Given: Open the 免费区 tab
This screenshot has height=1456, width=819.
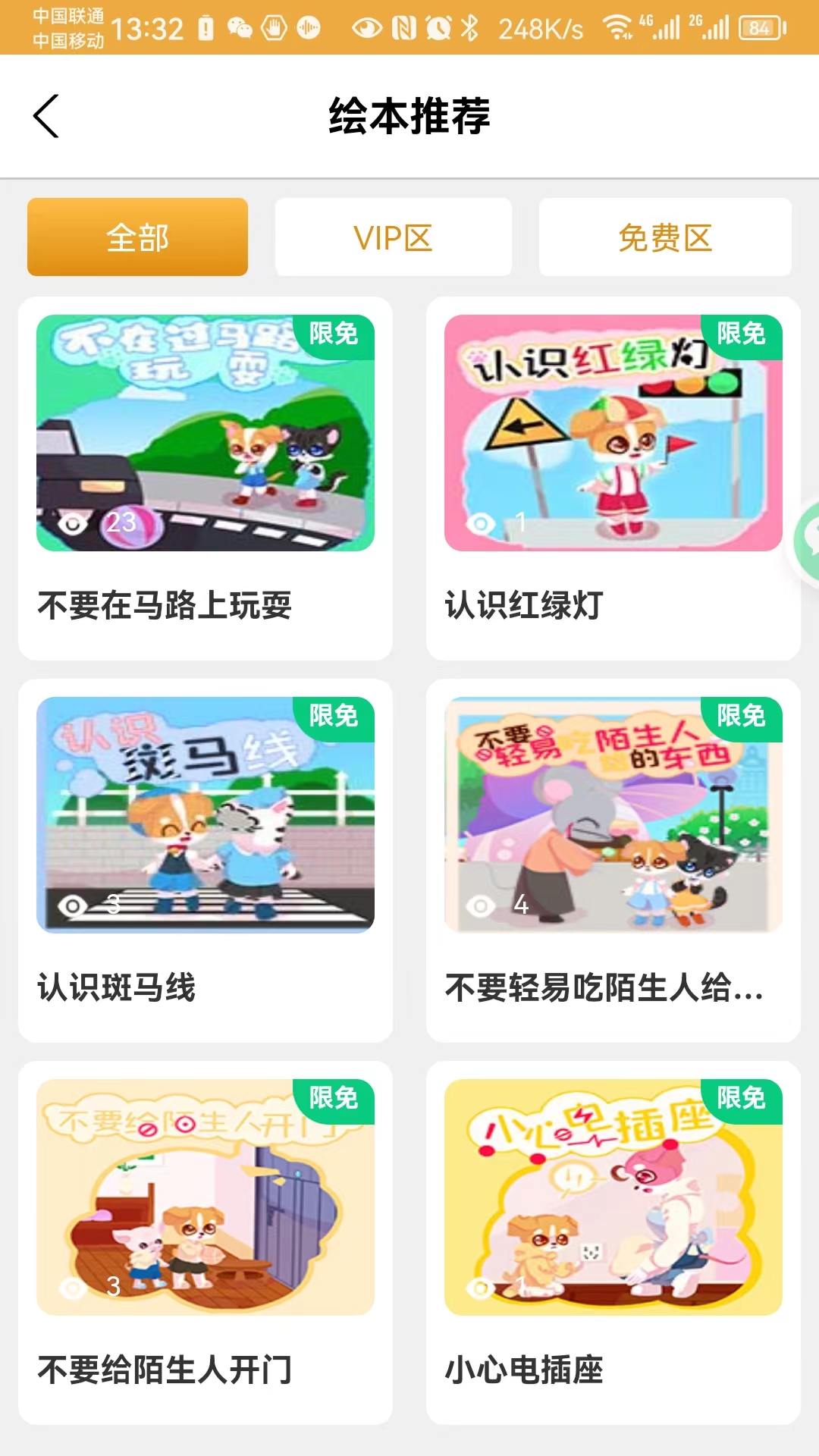Looking at the screenshot, I should [665, 237].
